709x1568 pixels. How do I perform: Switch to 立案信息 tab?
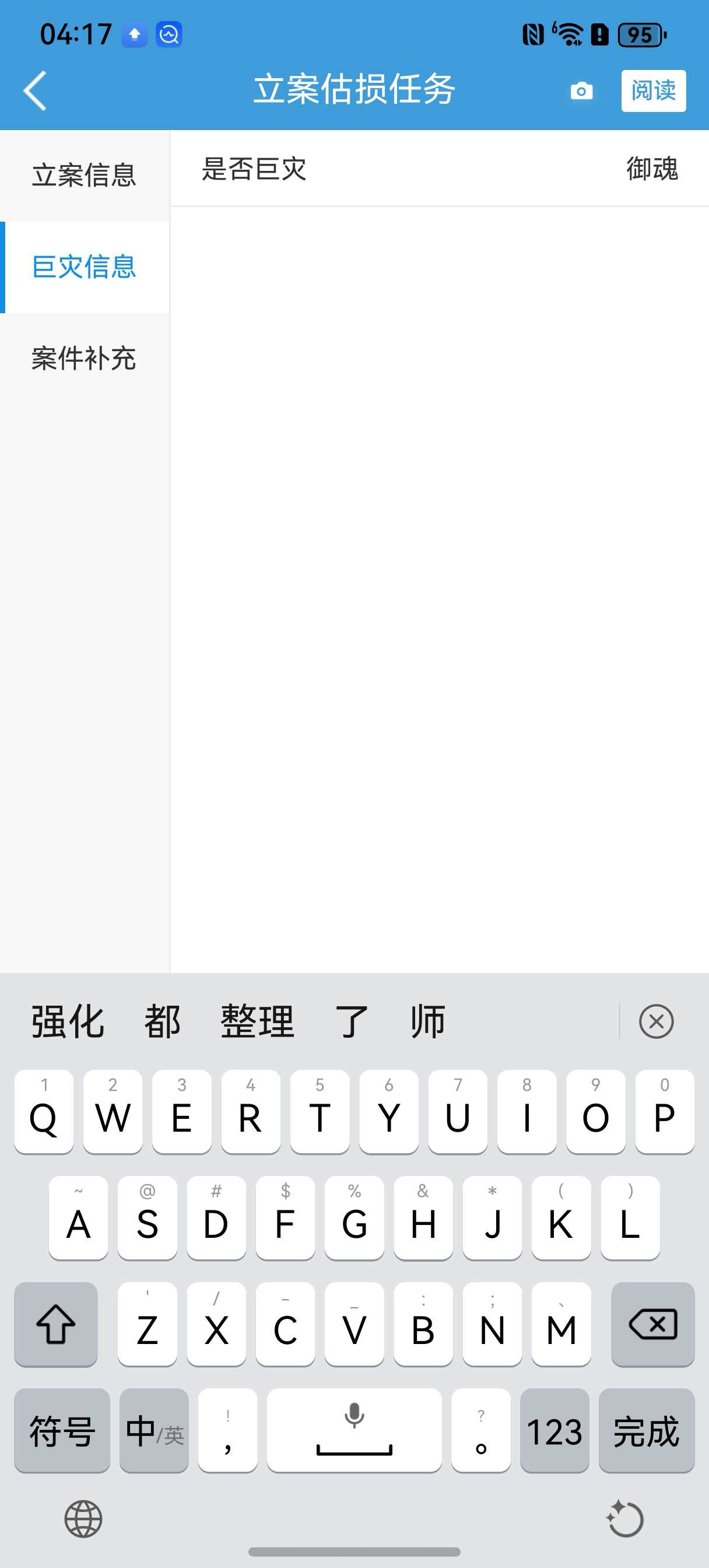(x=85, y=176)
